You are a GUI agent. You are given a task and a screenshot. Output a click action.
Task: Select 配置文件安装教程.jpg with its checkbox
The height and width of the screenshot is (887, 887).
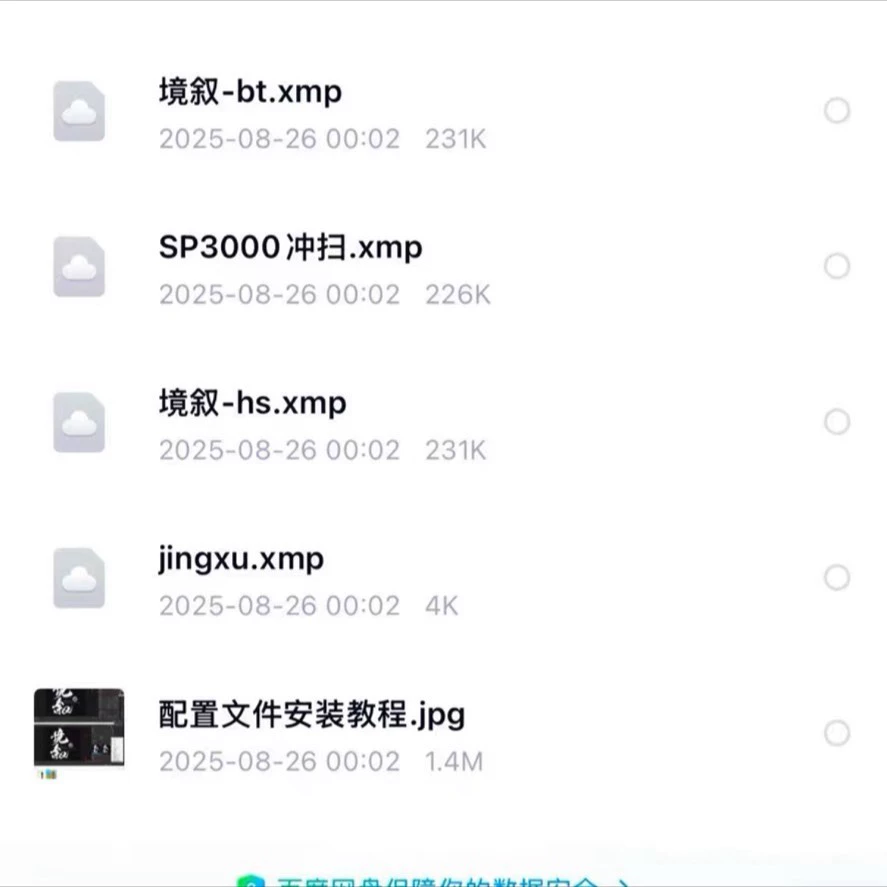(837, 734)
